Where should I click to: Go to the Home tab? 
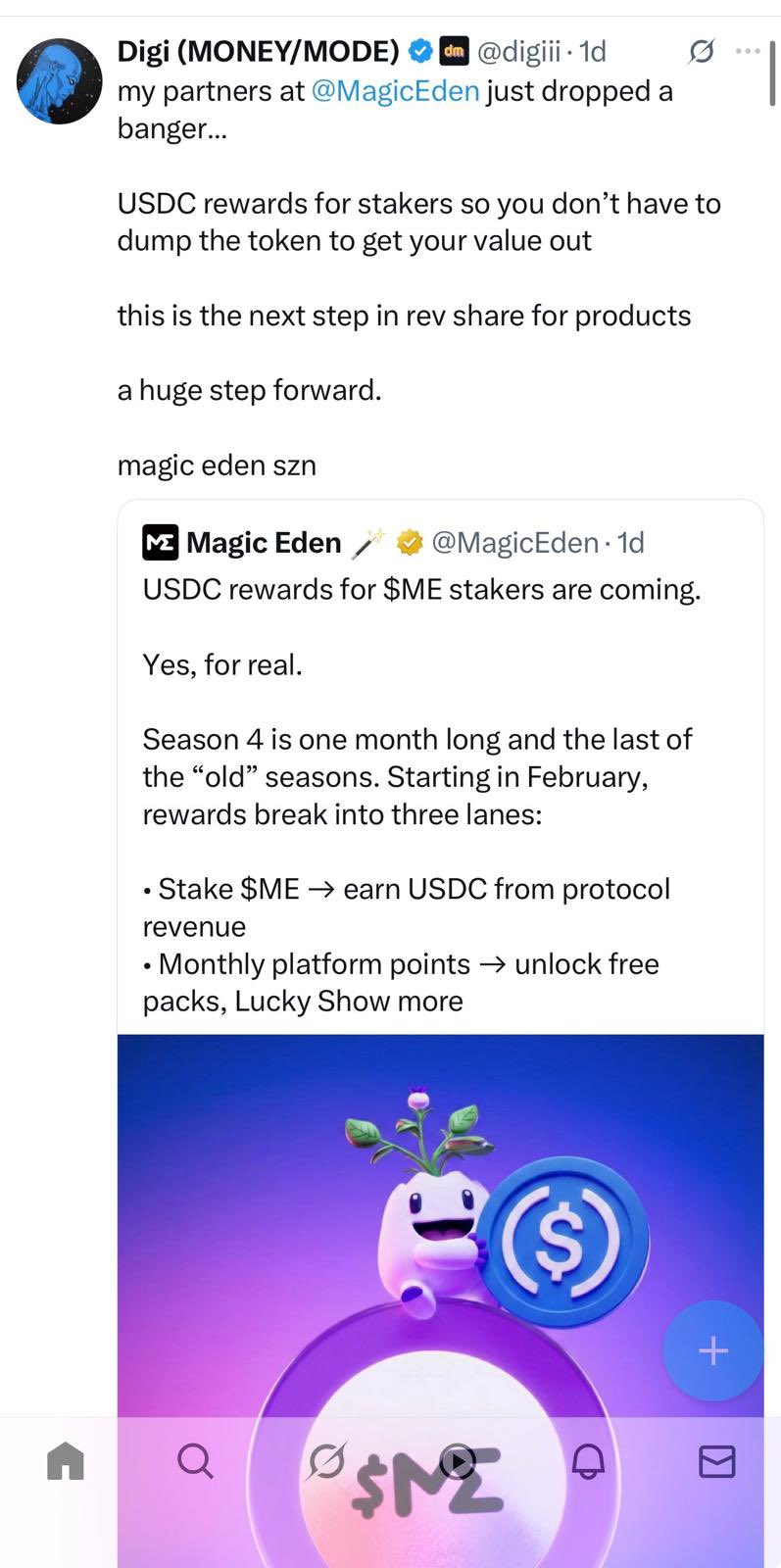click(x=66, y=1461)
